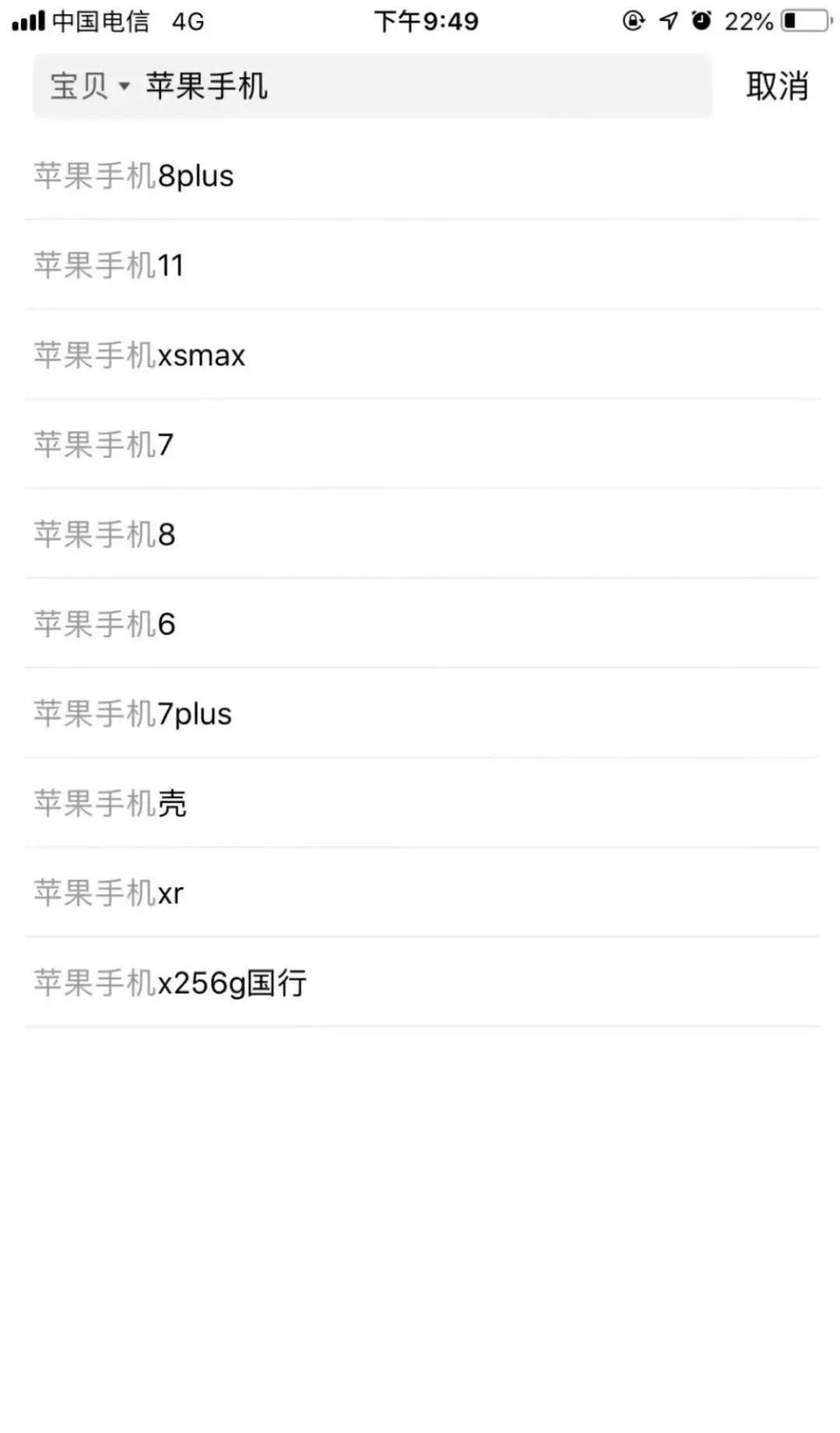
Task: Tap inside the 苹果手机 search input field
Action: [350, 86]
